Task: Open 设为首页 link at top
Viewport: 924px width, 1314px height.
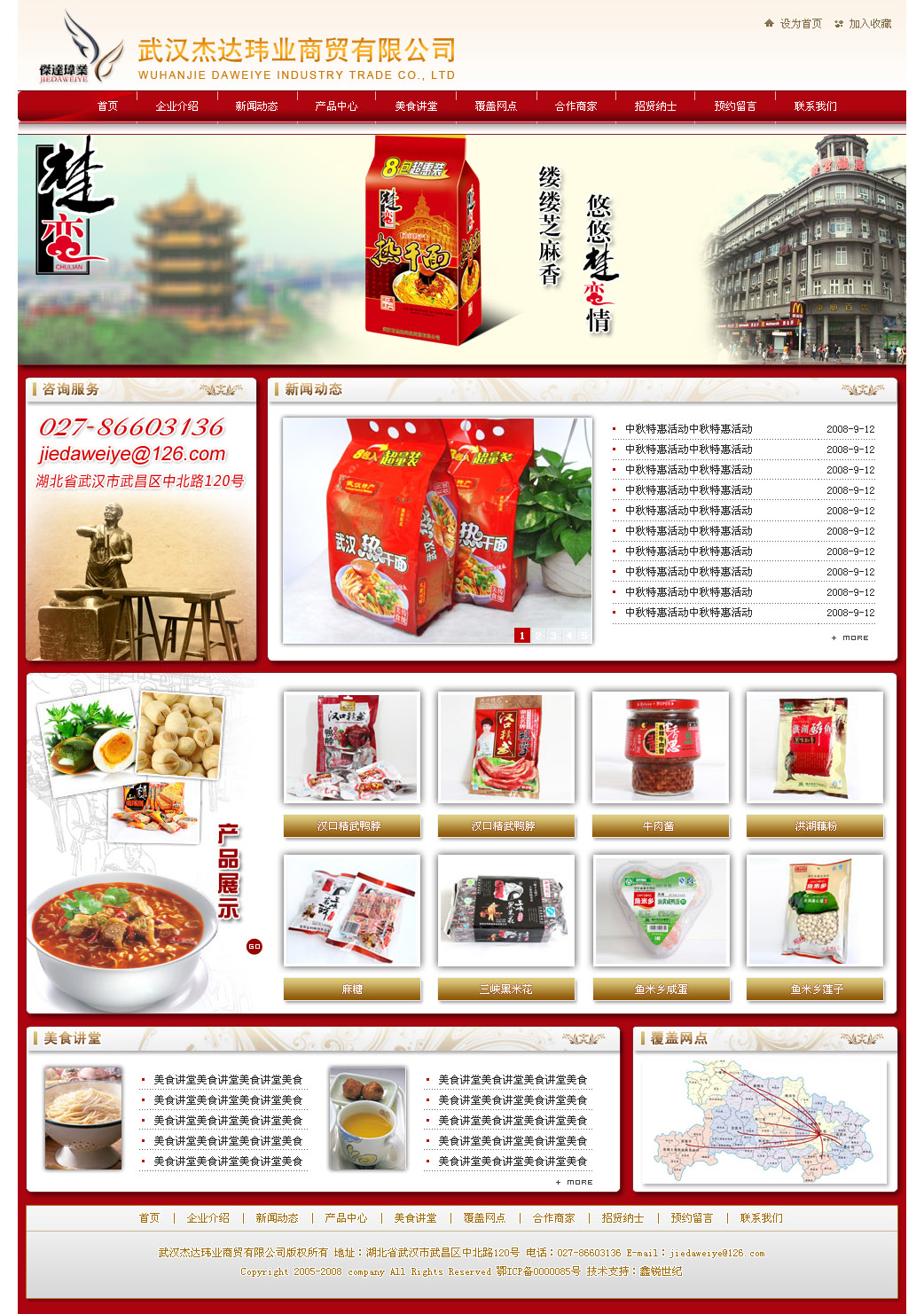Action: 800,24
